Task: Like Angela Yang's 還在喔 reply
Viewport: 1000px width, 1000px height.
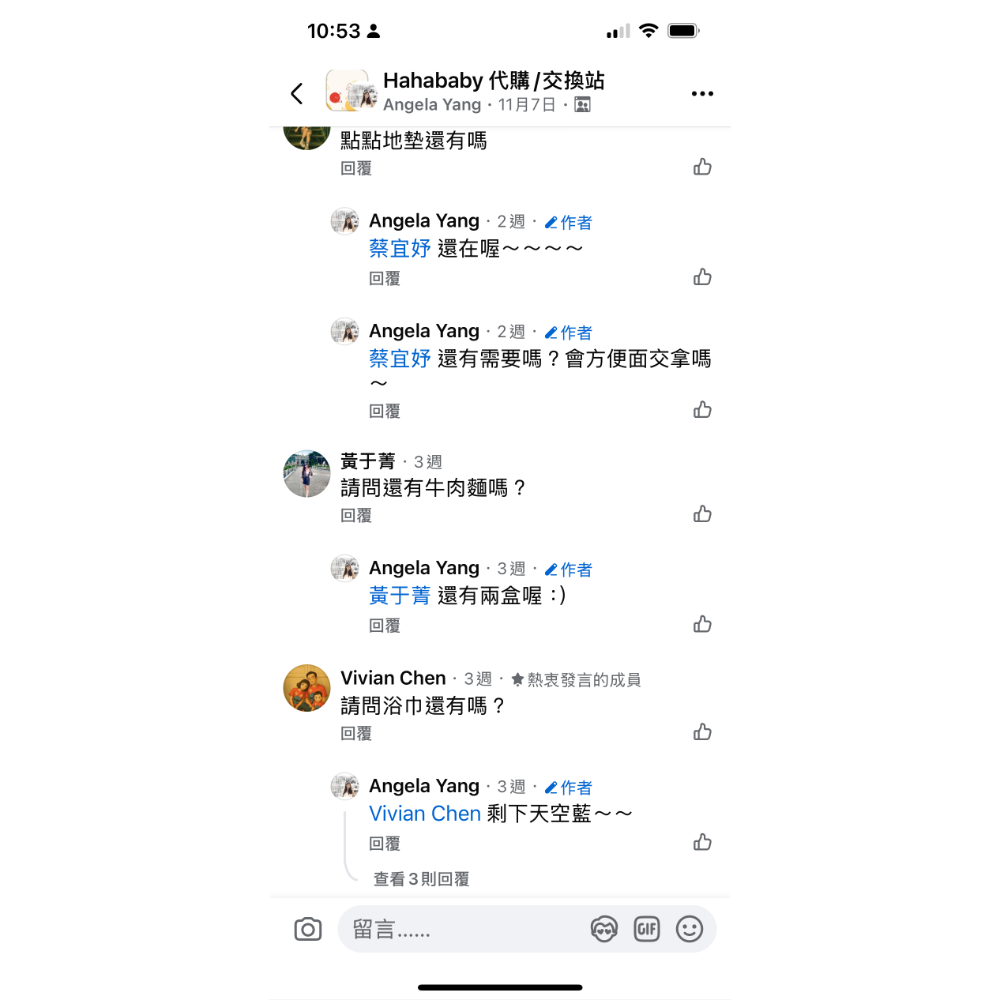Action: tap(702, 277)
